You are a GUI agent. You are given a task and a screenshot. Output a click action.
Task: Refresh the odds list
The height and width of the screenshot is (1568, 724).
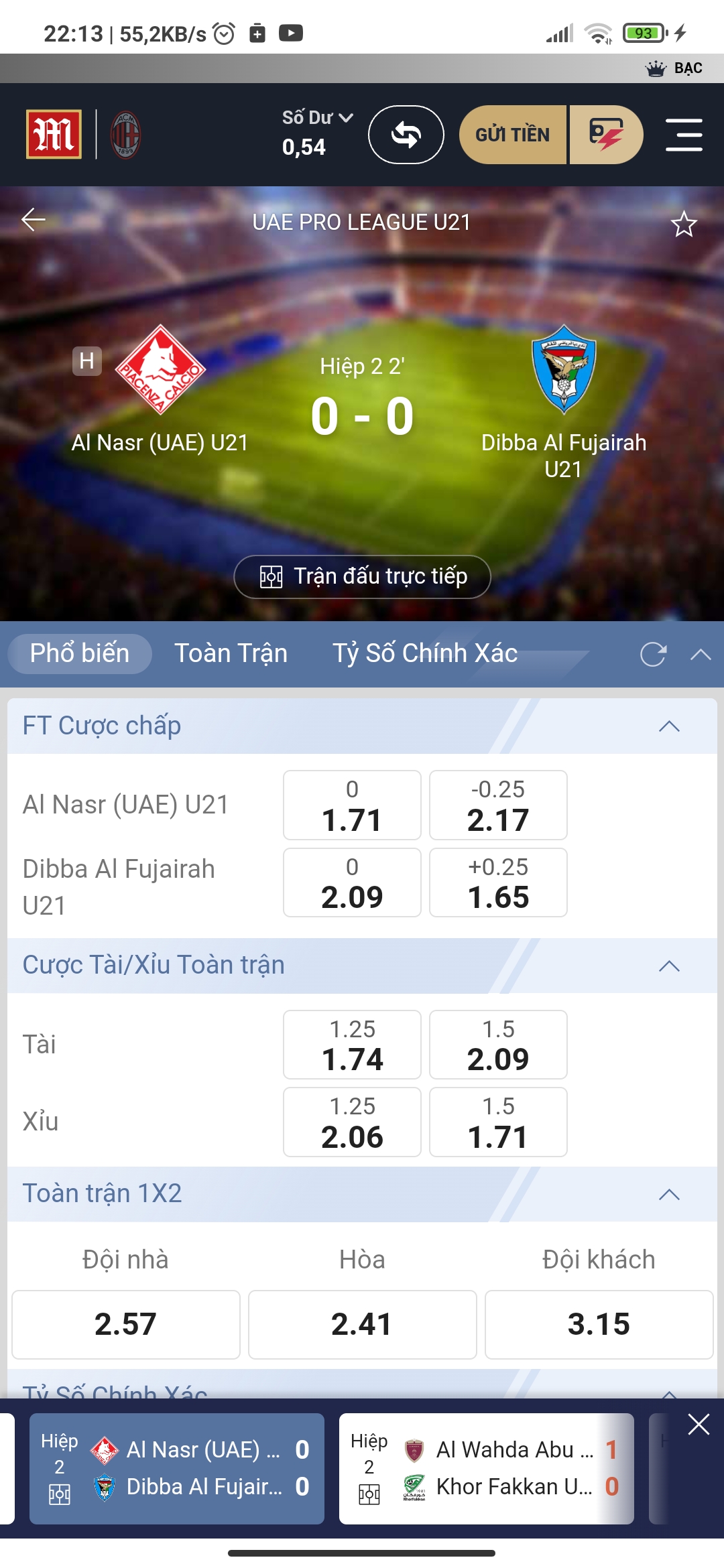[653, 655]
